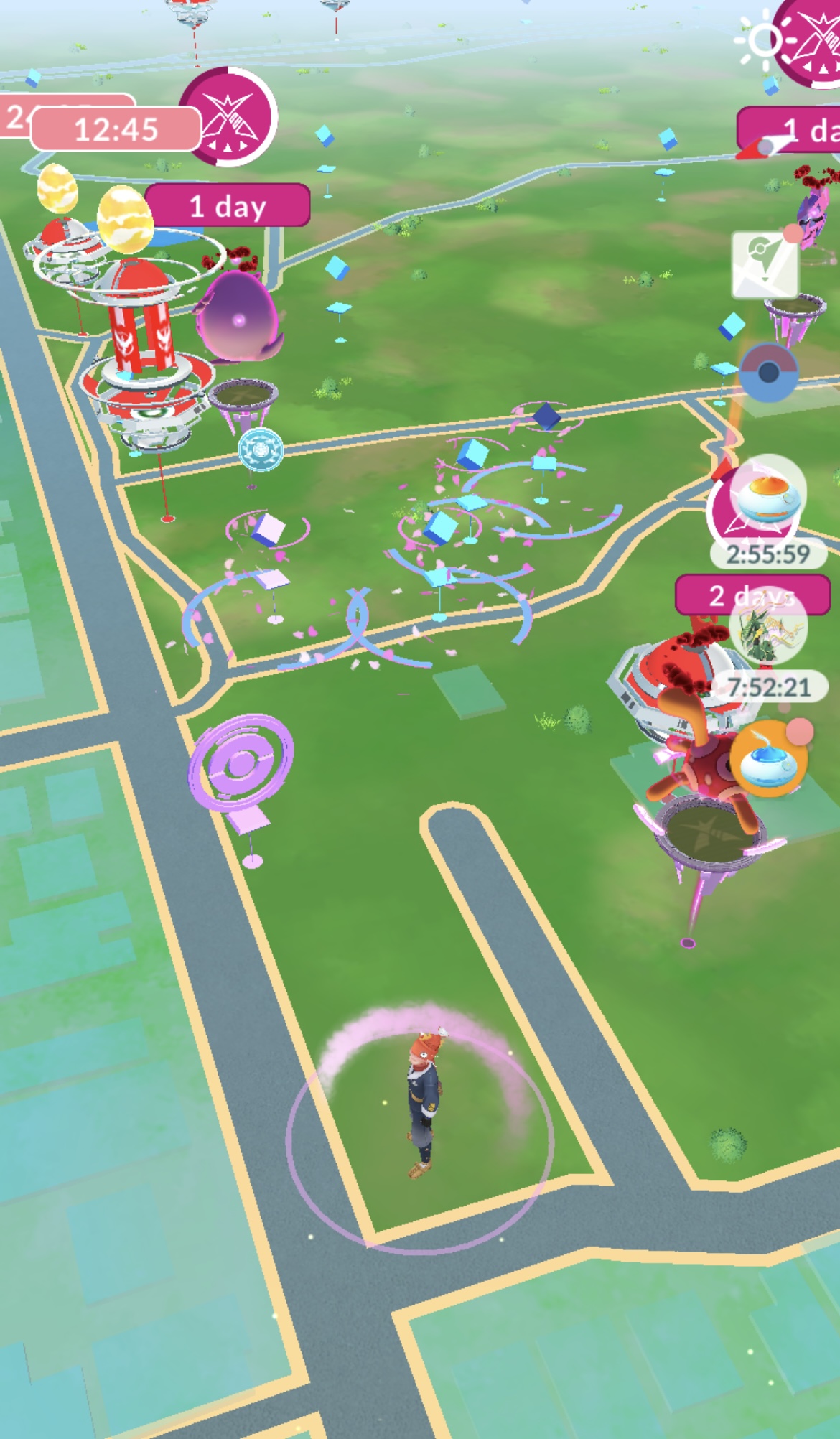840x1439 pixels.
Task: Open the dark blue cube PokéStop with petals
Action: [x=546, y=416]
